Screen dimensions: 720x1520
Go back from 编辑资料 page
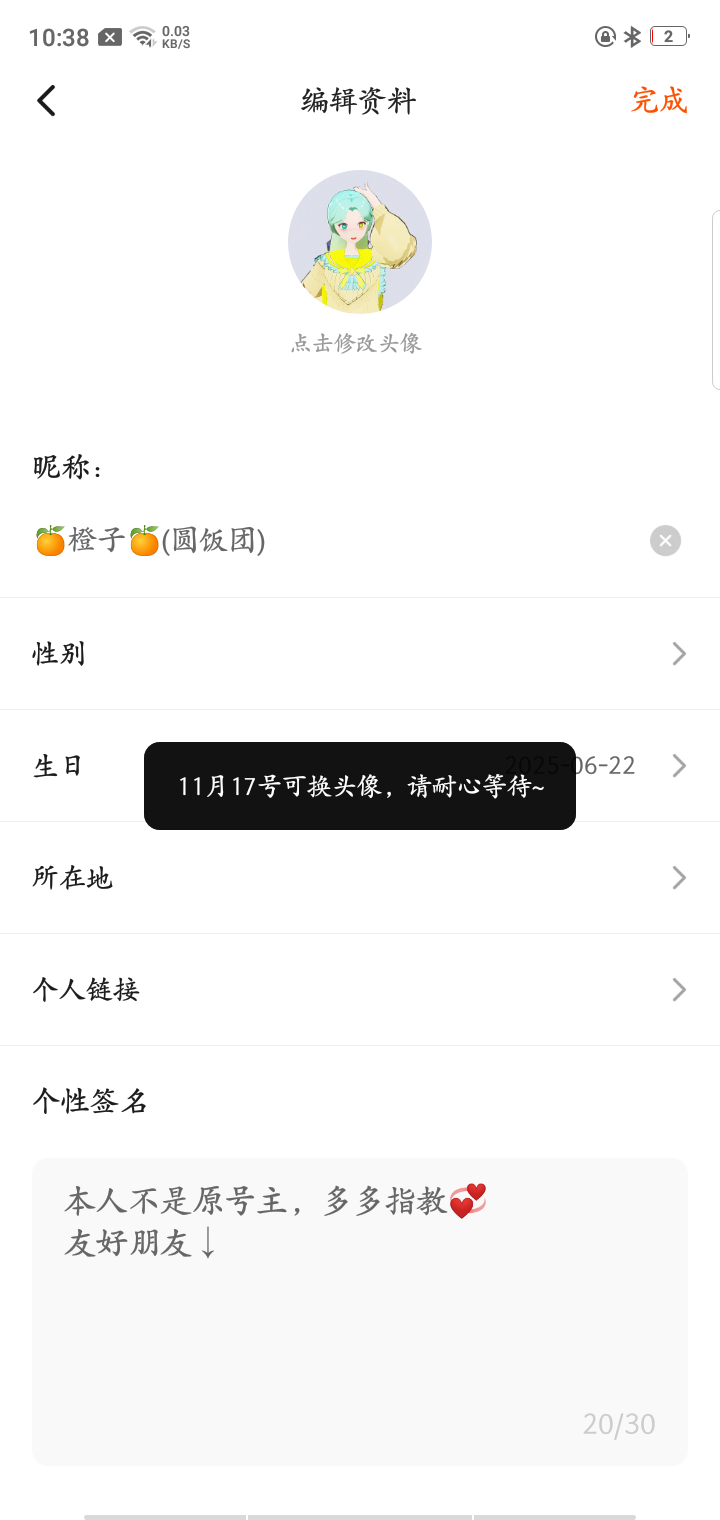46,101
